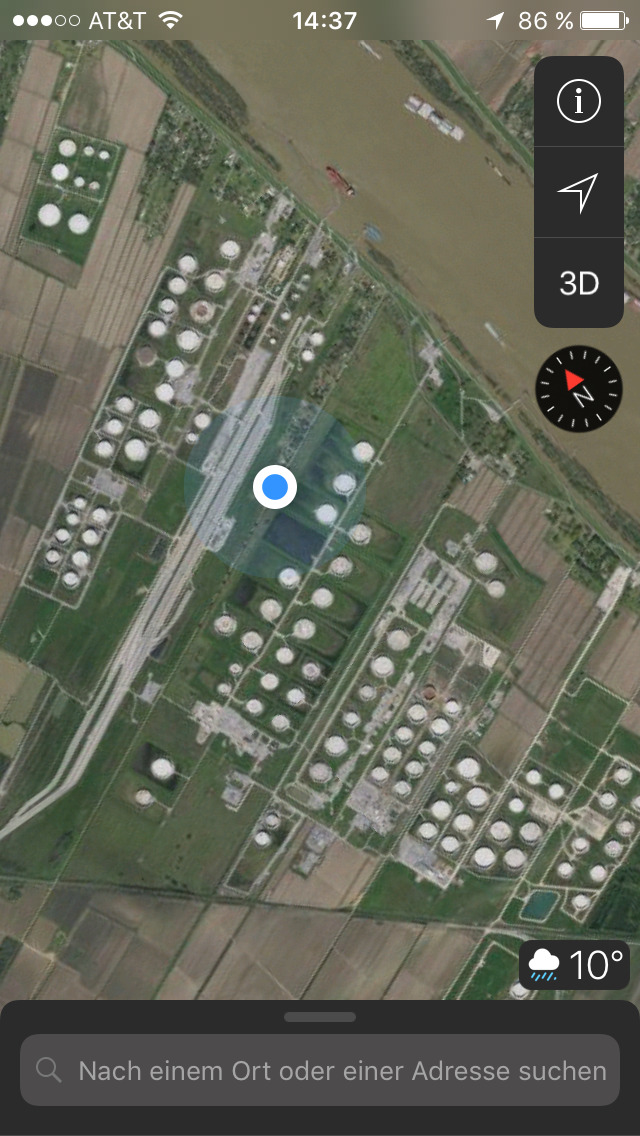Tap the compass to reset north
640x1136 pixels.
tap(579, 389)
